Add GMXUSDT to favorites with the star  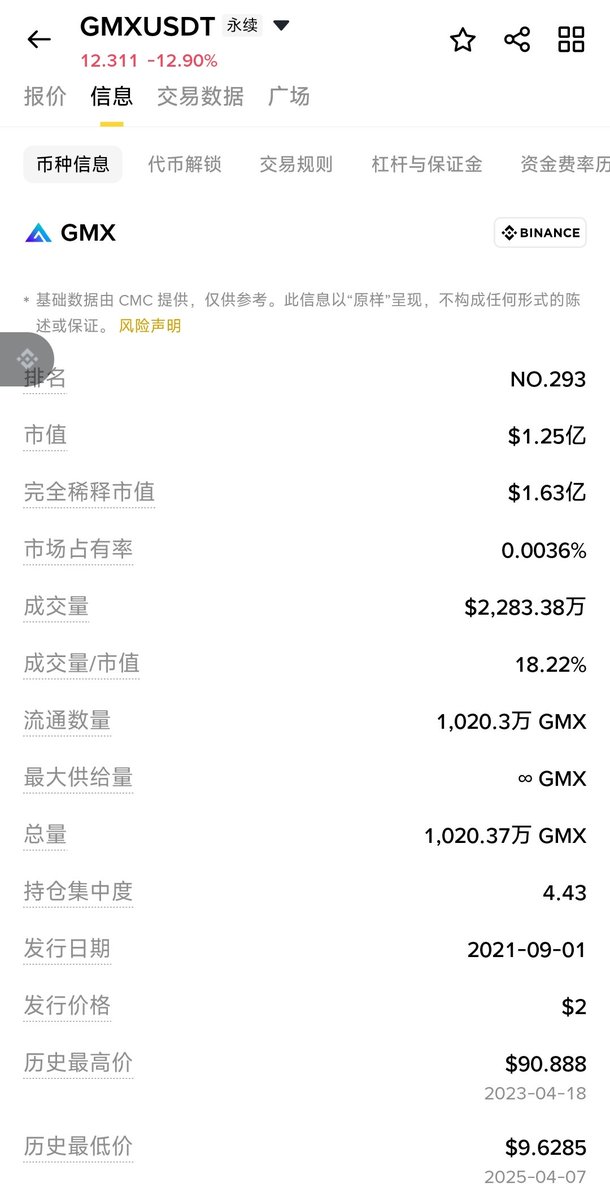coord(462,40)
